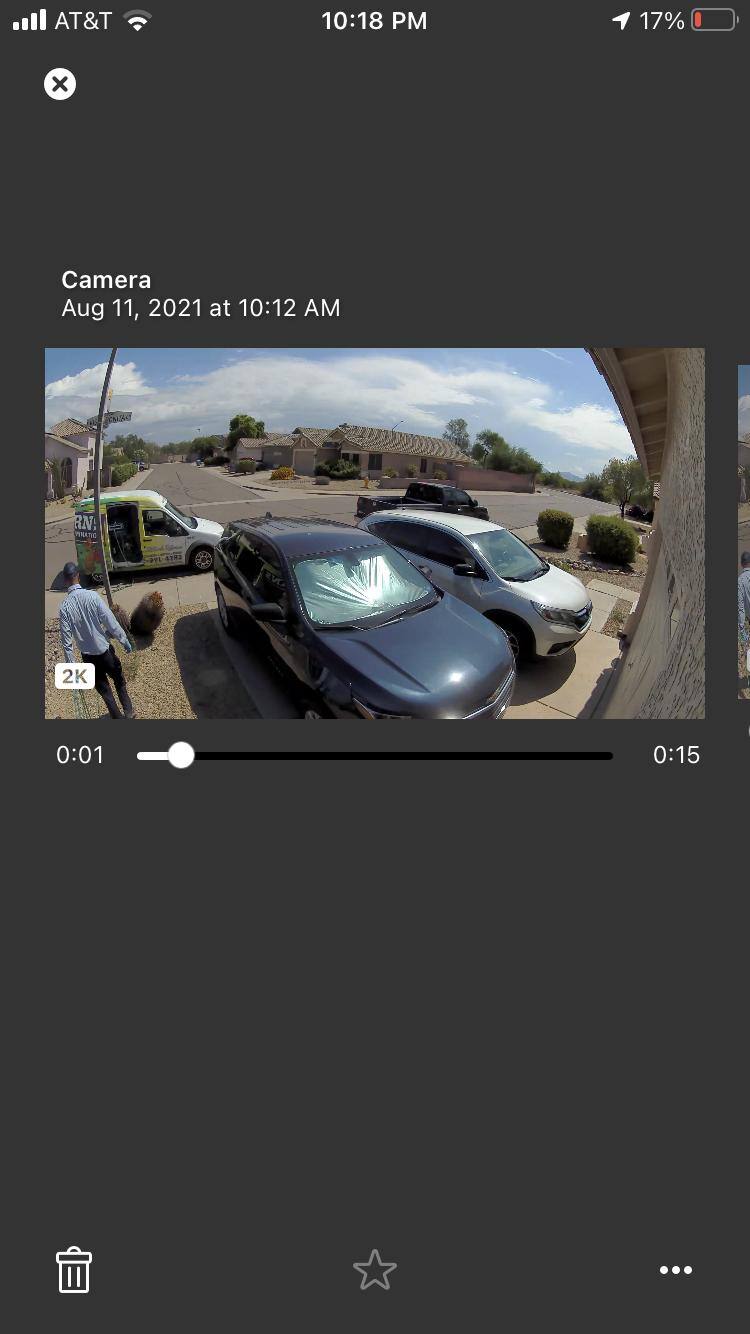Delete this clip with the trash icon
Viewport: 750px width, 1334px height.
pos(74,1270)
